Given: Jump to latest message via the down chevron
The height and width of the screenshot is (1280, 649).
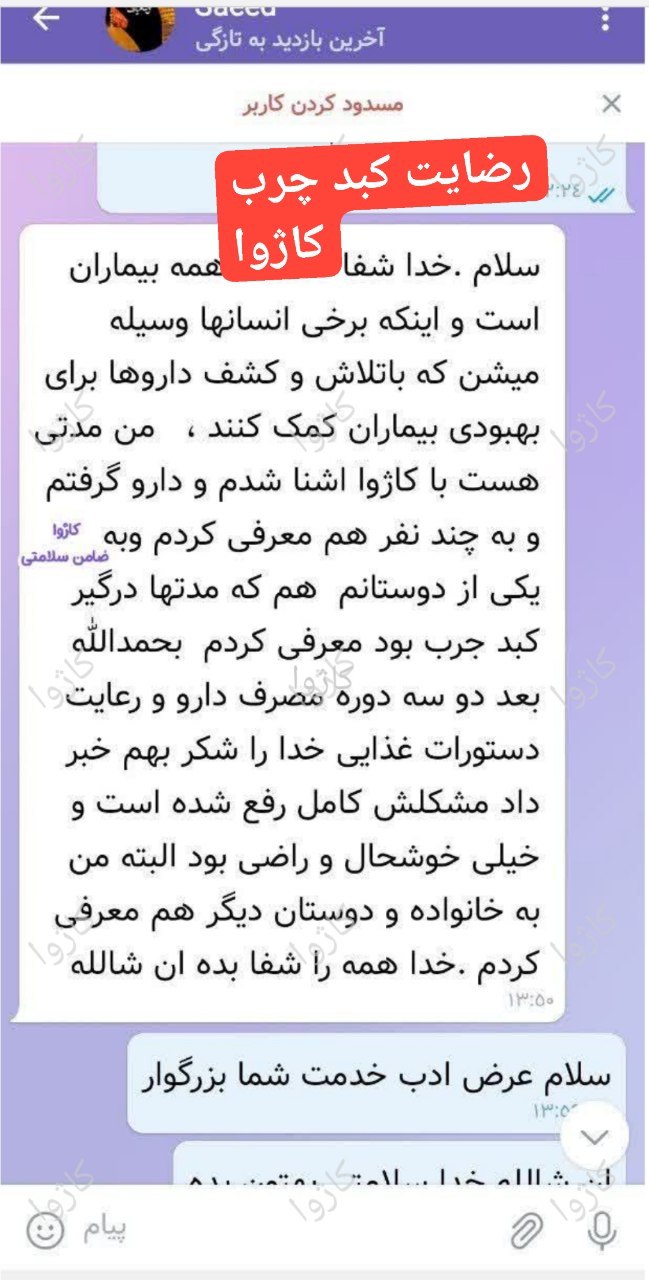Looking at the screenshot, I should [596, 1138].
